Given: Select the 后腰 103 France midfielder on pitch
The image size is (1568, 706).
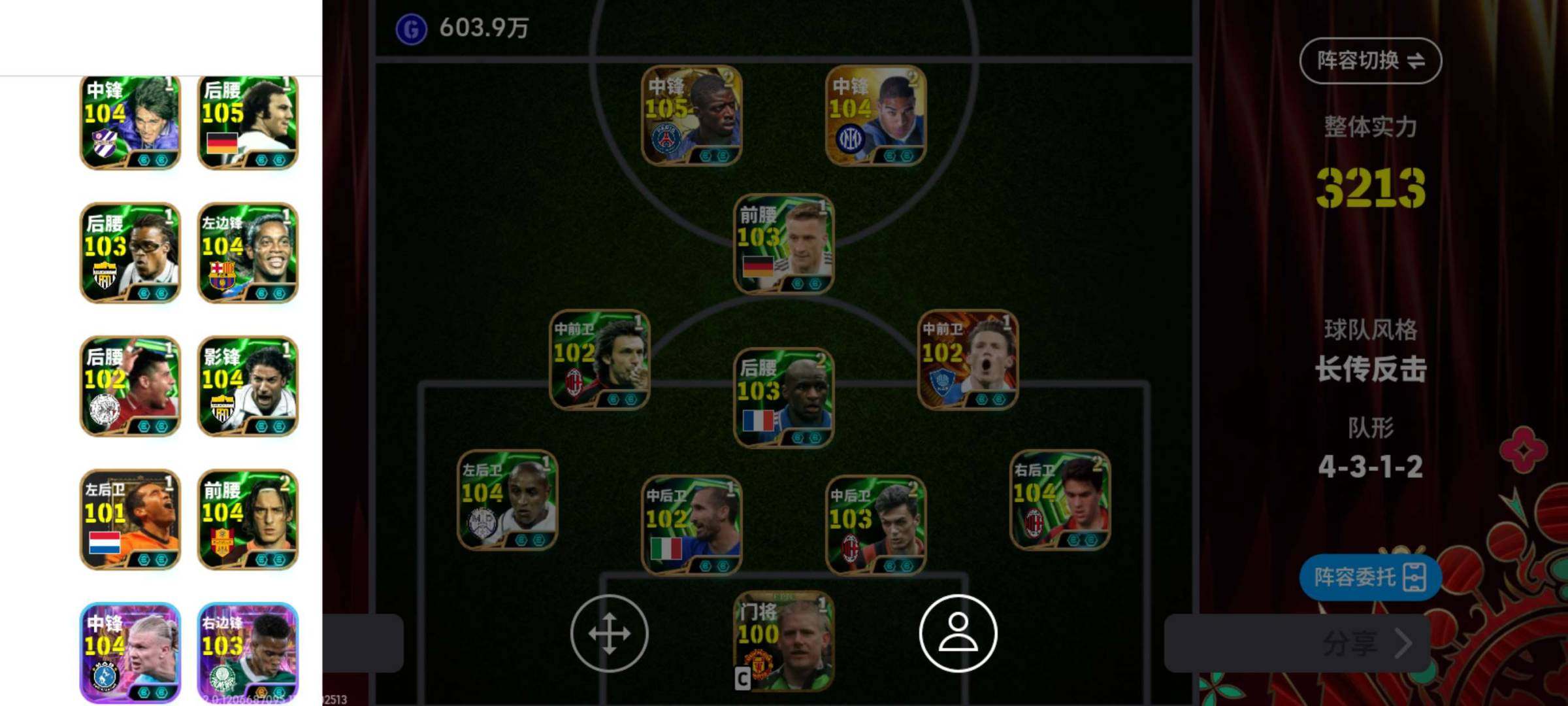Looking at the screenshot, I should pyautogui.click(x=783, y=397).
